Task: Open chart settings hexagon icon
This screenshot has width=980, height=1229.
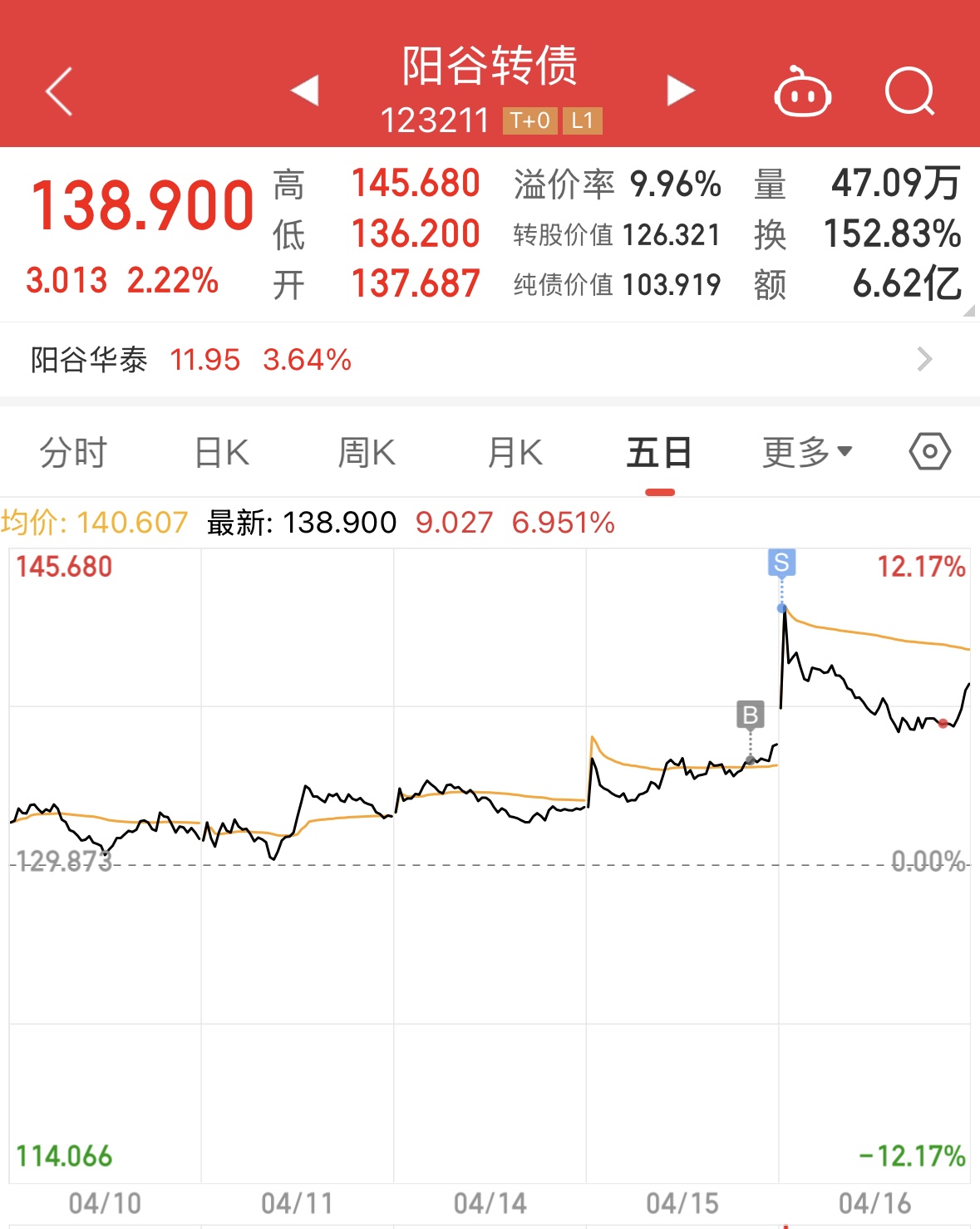Action: (x=929, y=452)
